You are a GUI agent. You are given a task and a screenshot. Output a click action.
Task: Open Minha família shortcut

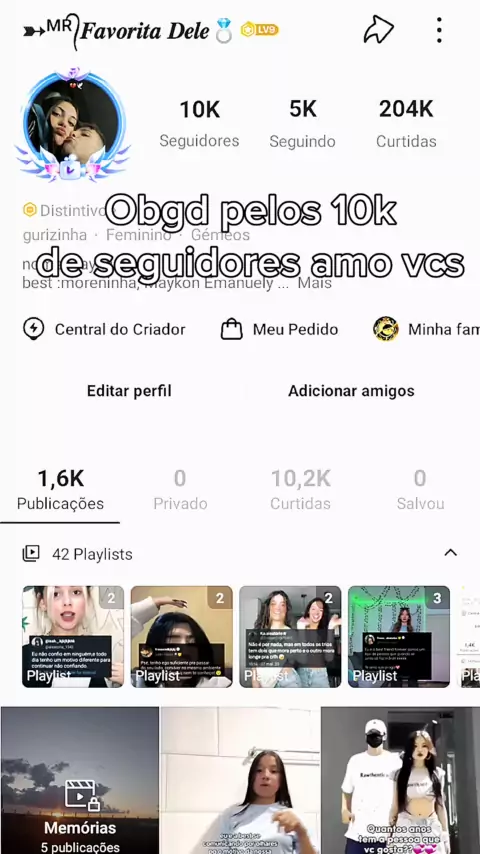[x=426, y=329]
